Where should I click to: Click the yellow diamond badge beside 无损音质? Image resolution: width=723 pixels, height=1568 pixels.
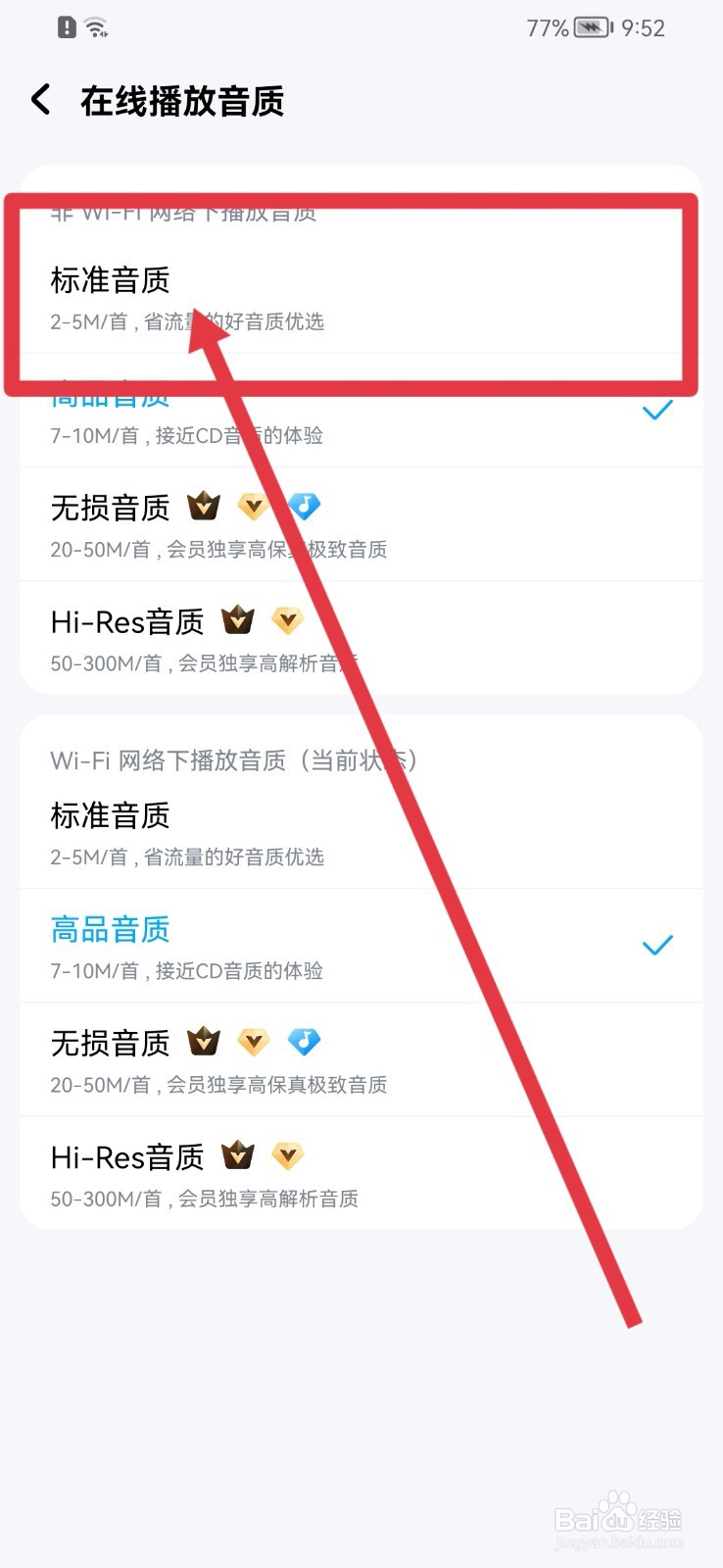(253, 506)
